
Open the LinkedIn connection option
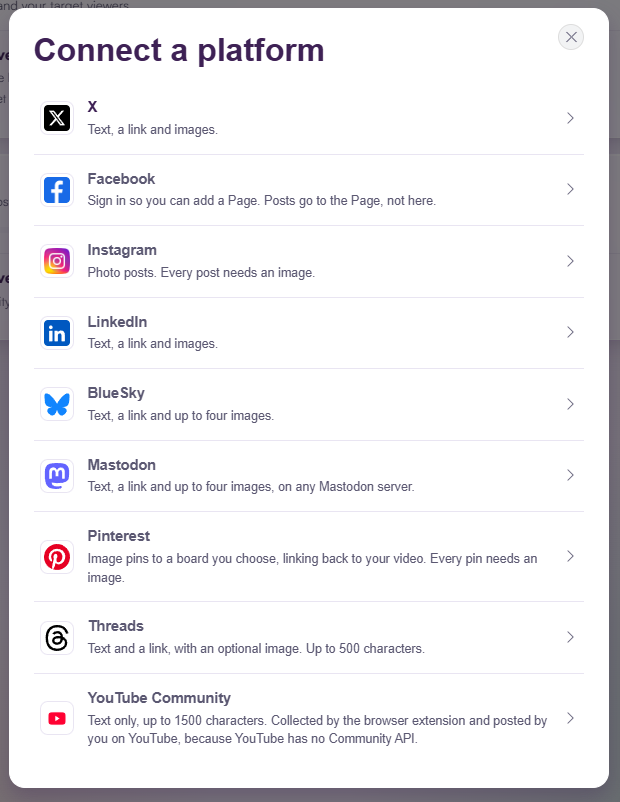tap(309, 333)
